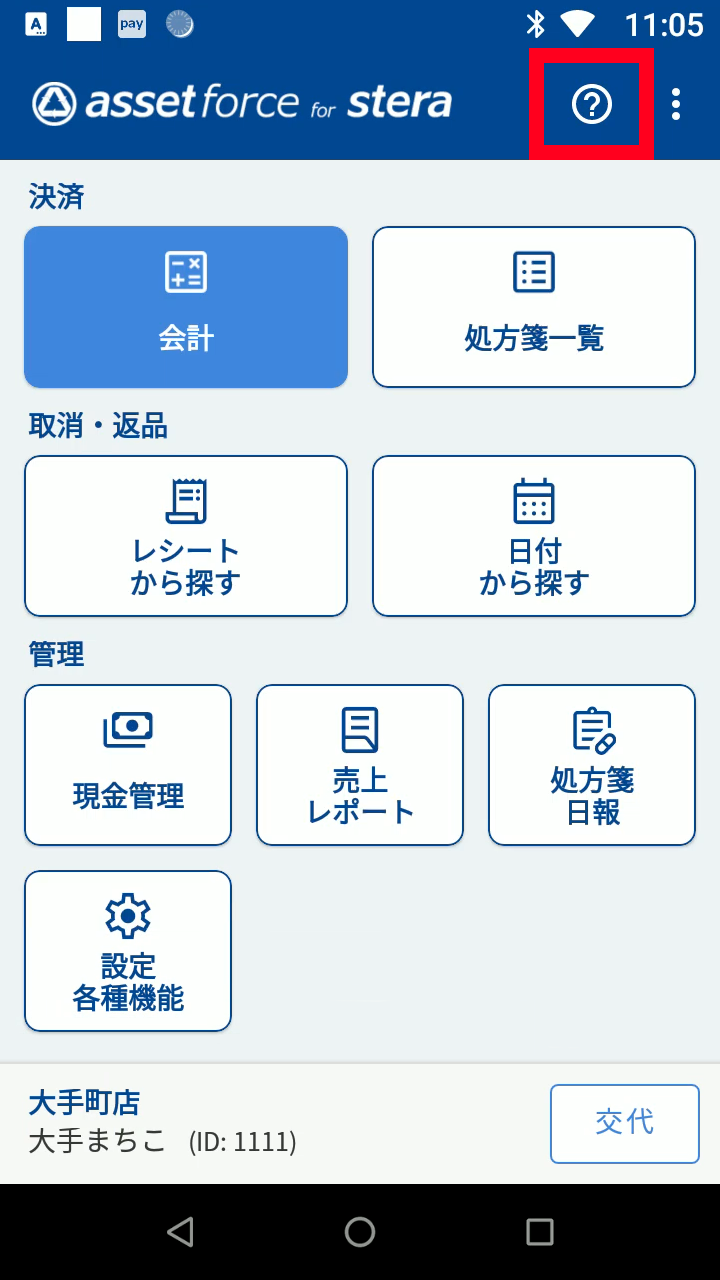
Task: Go to the system home screen
Action: point(360,1232)
